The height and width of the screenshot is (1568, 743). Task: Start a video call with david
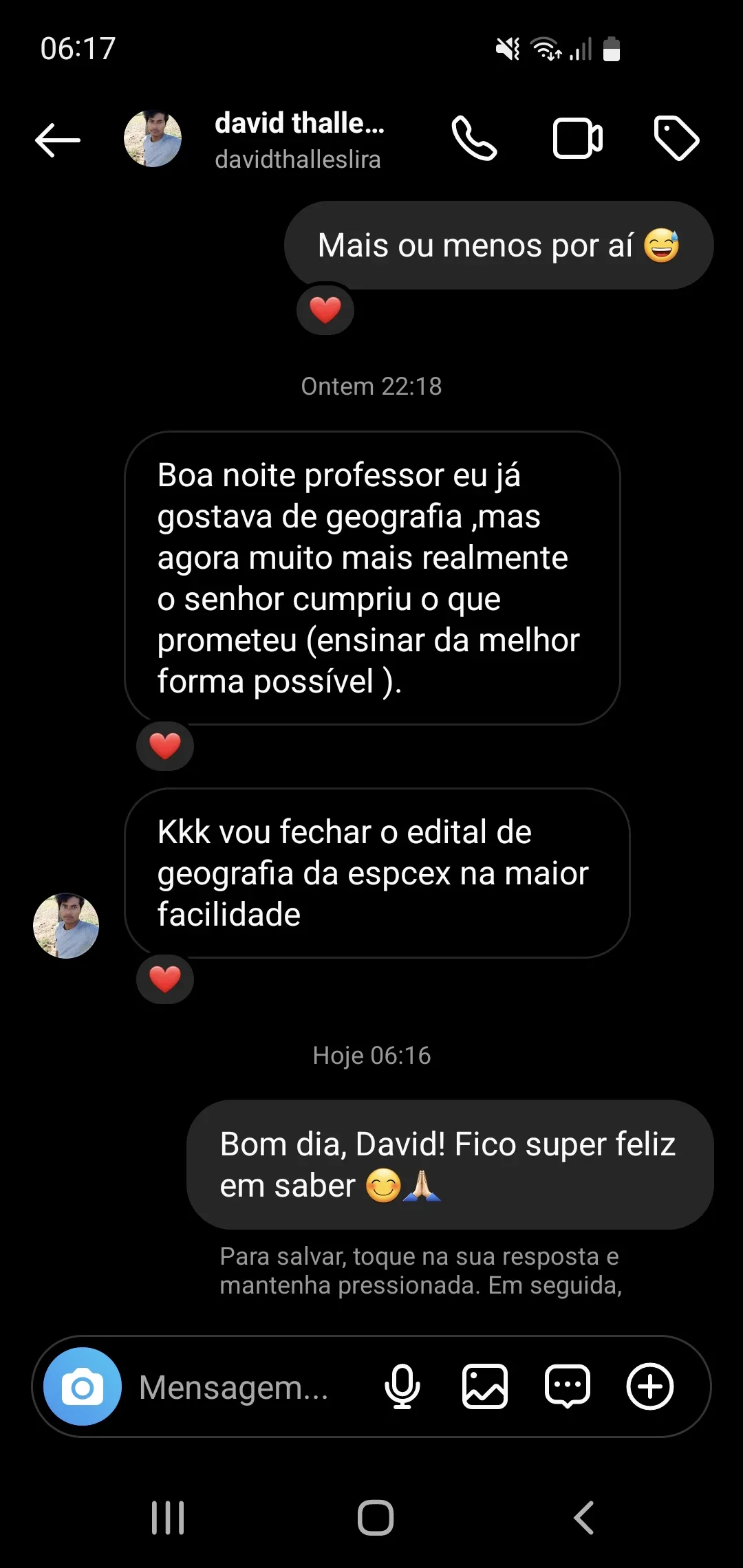578,138
